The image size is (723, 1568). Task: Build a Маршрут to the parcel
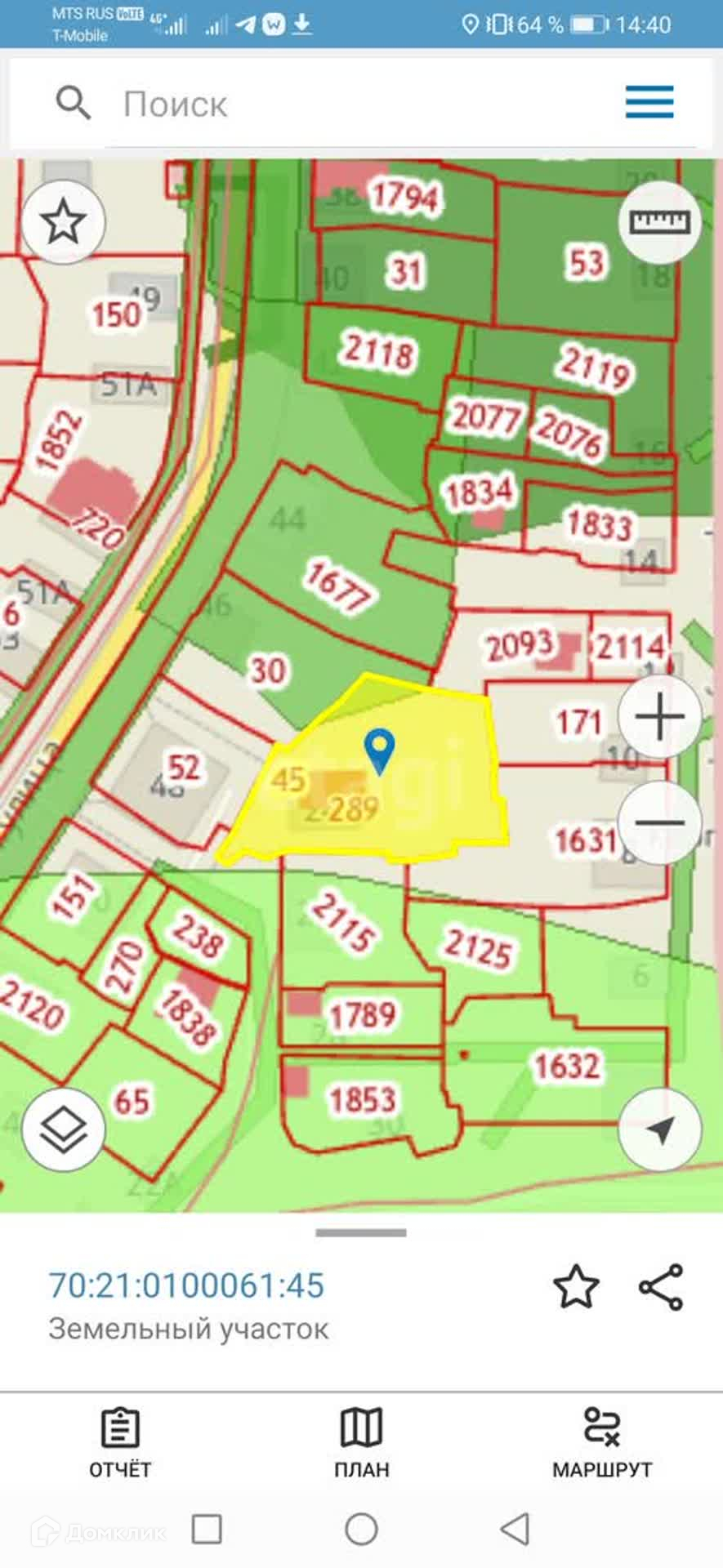[602, 1442]
